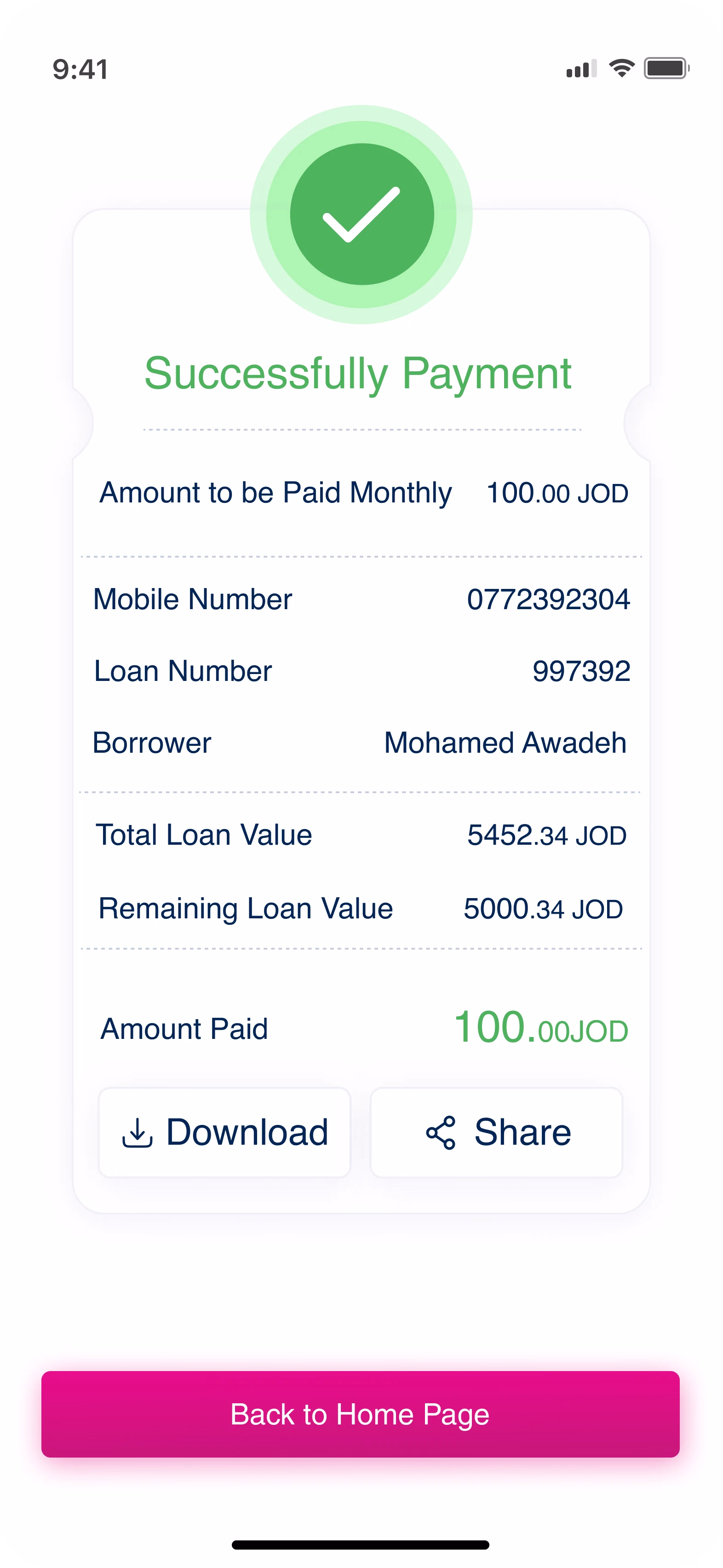This screenshot has height=1568, width=723.
Task: Share the payment receipt
Action: [497, 1133]
